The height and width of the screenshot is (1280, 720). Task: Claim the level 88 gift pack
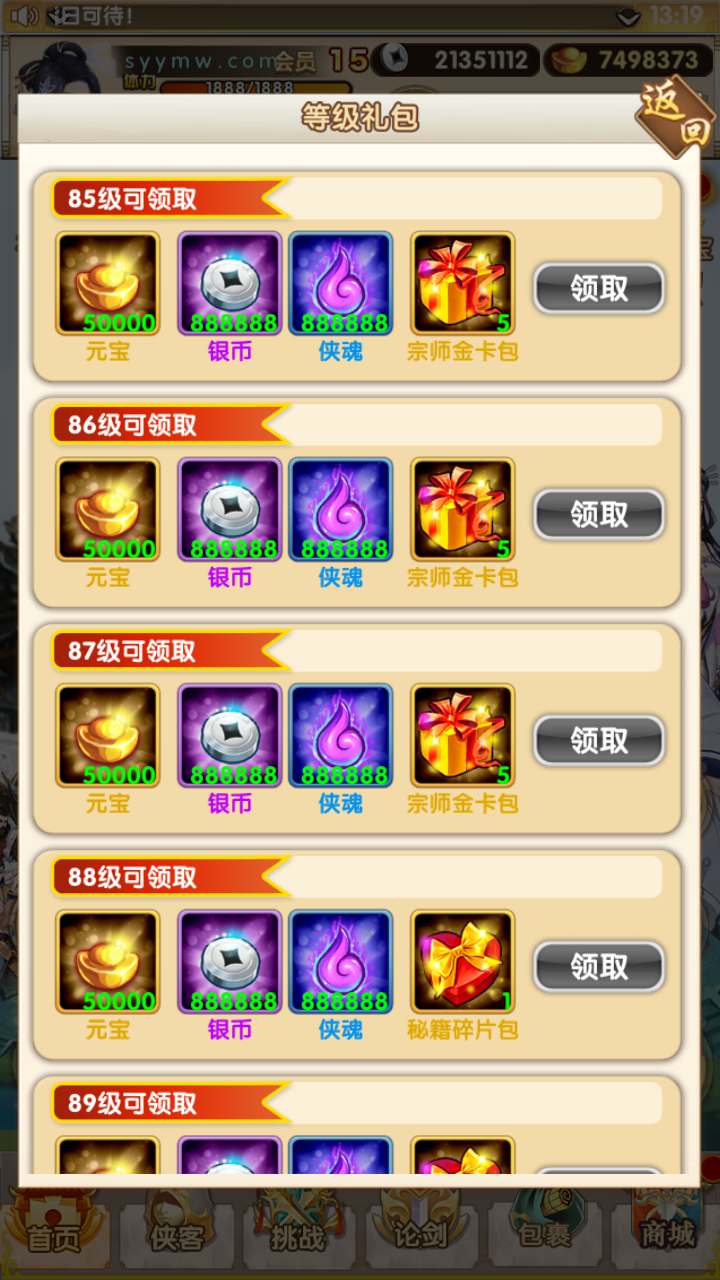click(x=598, y=967)
